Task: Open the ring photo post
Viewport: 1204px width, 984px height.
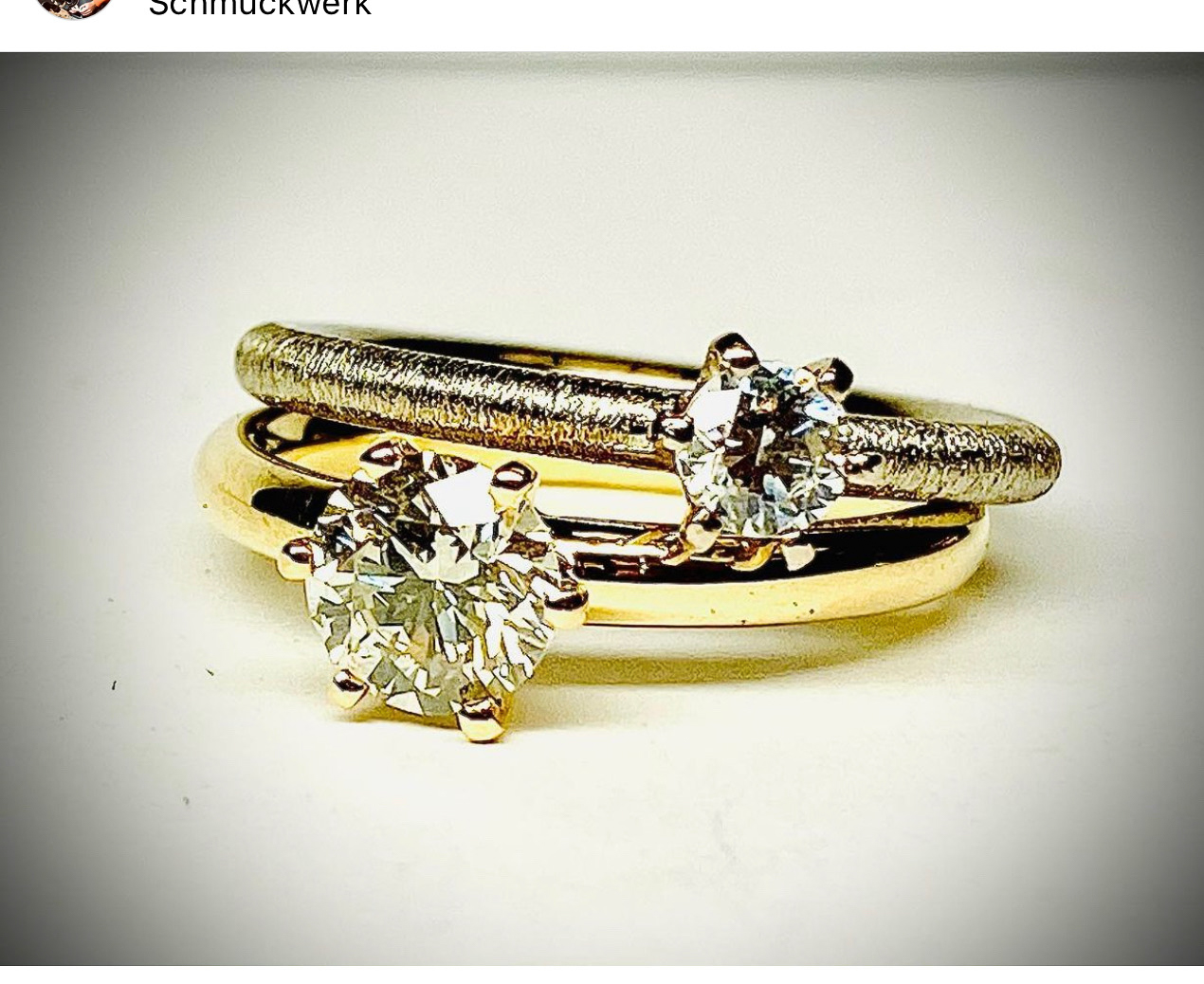Action: [x=602, y=508]
